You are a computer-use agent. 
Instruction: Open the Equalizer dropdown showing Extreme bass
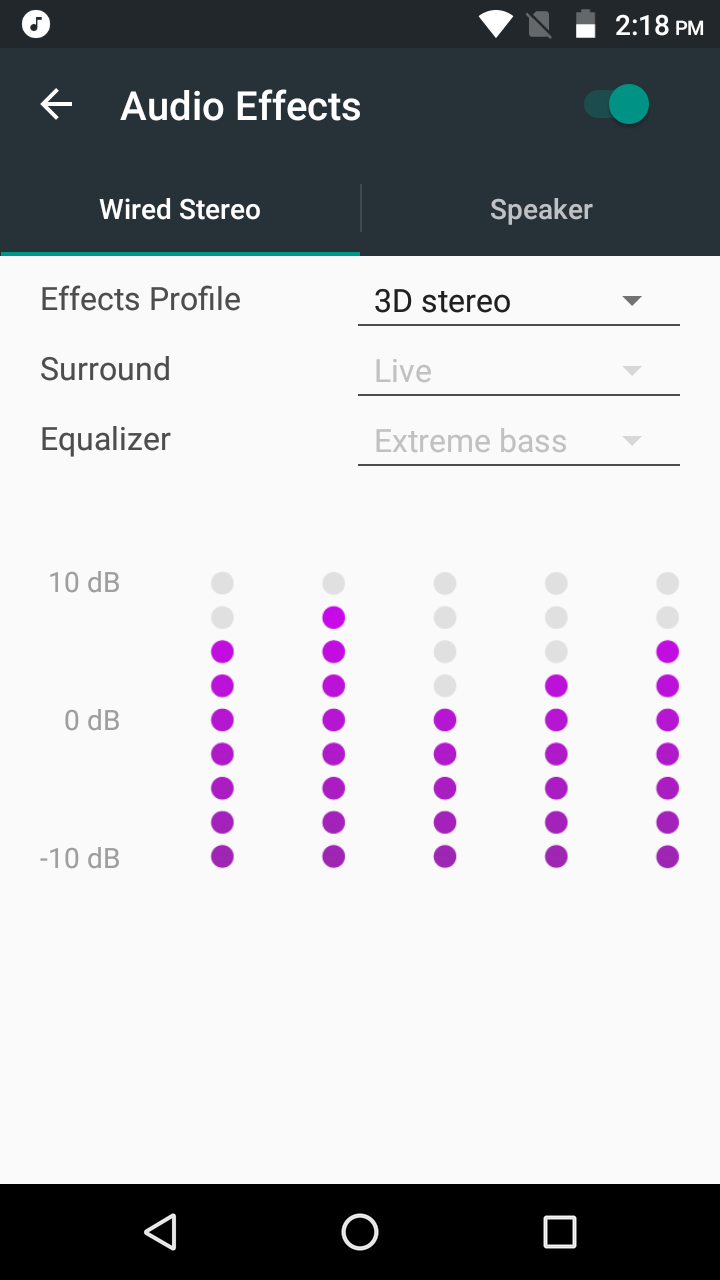pyautogui.click(x=519, y=441)
